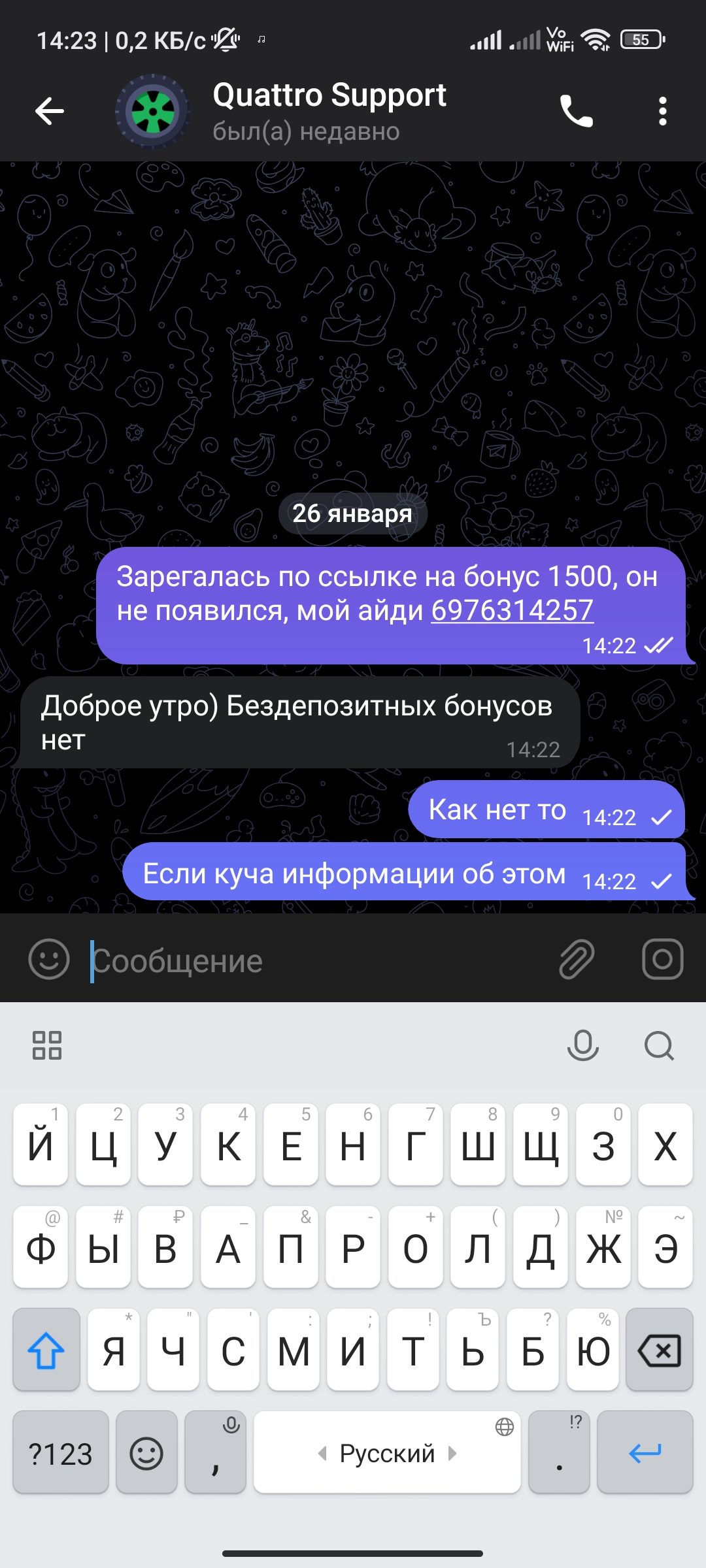706x1568 pixels.
Task: Attach a file with the paperclip
Action: tap(577, 959)
